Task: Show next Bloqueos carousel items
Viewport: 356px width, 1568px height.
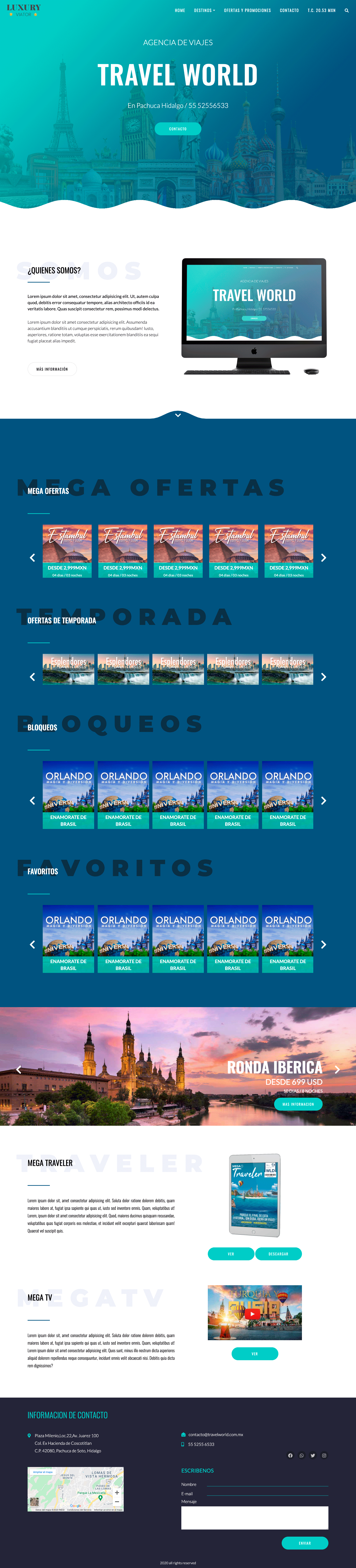Action: 323,800
